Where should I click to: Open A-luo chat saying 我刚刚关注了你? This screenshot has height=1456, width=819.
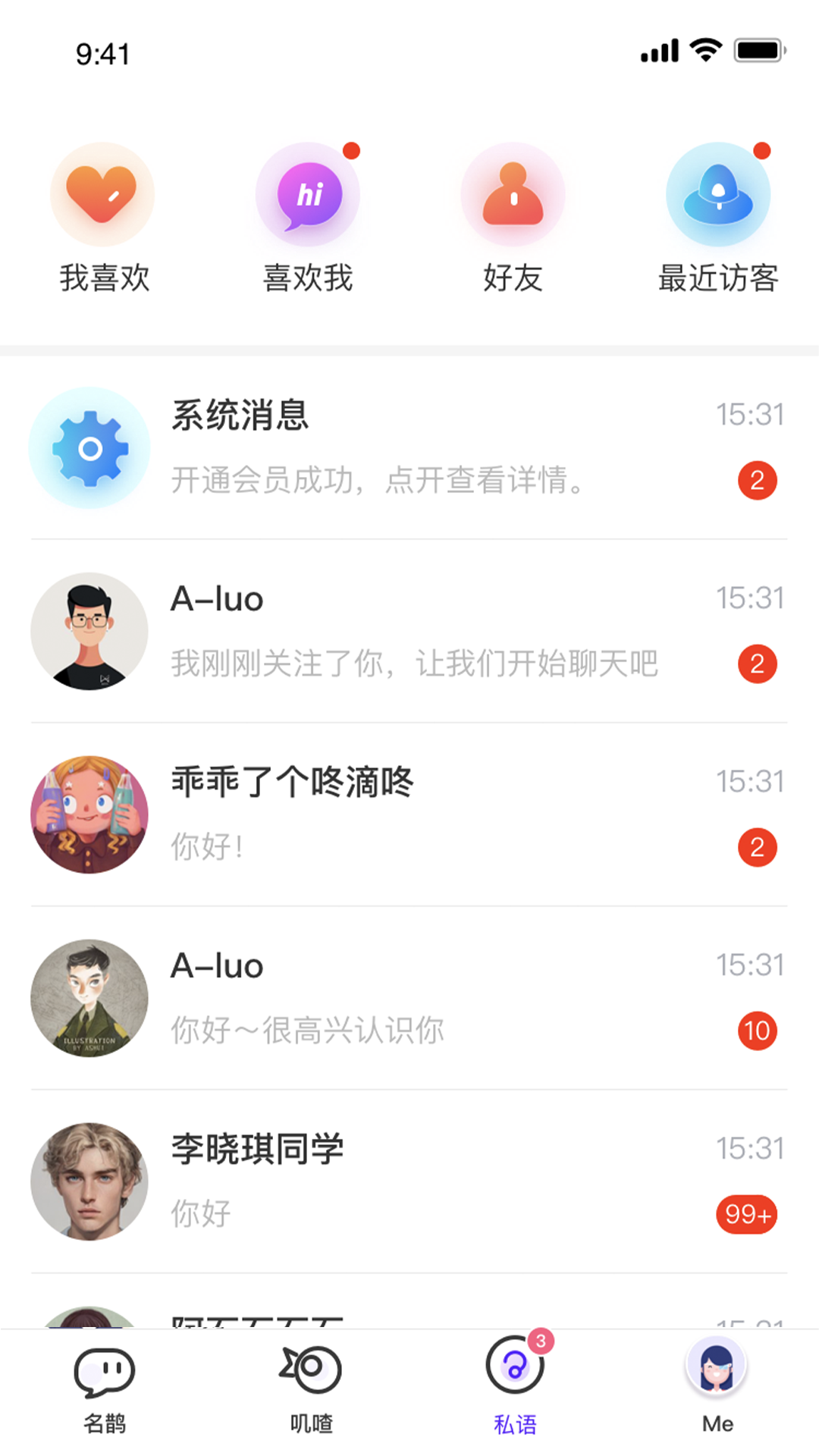pyautogui.click(x=409, y=631)
